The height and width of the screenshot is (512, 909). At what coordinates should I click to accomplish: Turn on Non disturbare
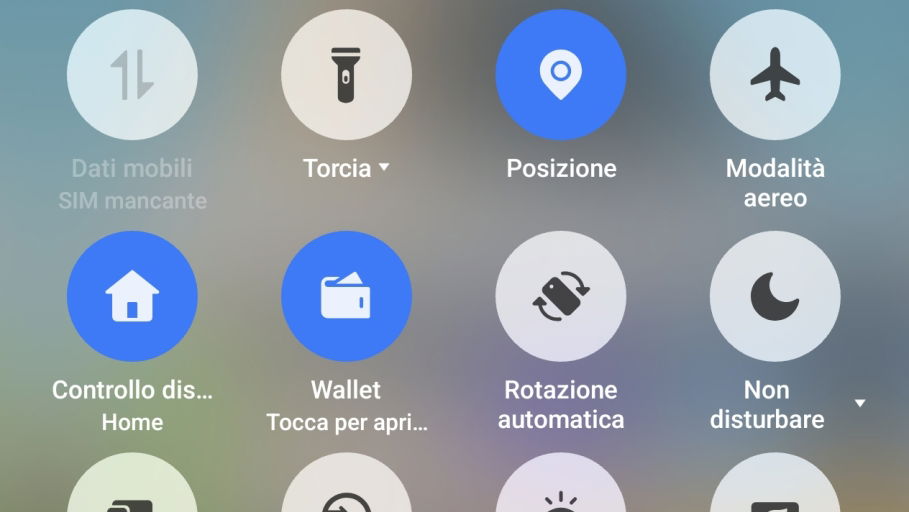[x=774, y=296]
